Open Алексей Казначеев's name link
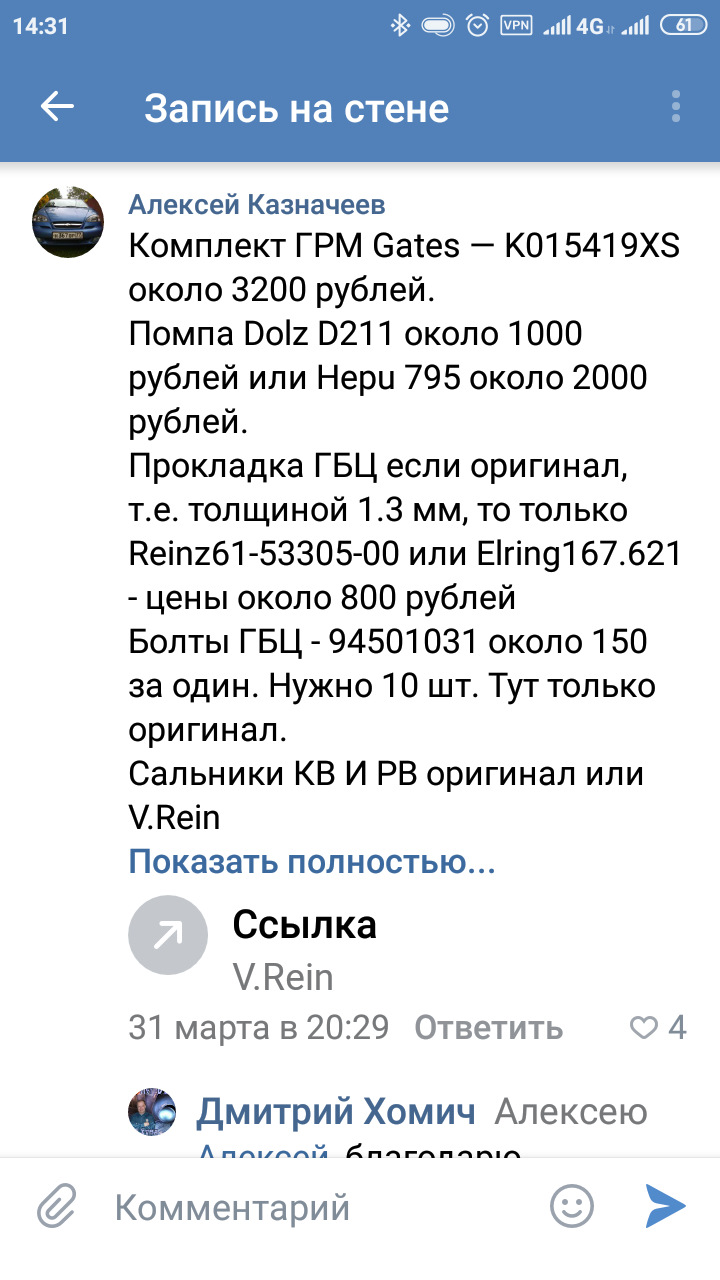 tap(257, 205)
